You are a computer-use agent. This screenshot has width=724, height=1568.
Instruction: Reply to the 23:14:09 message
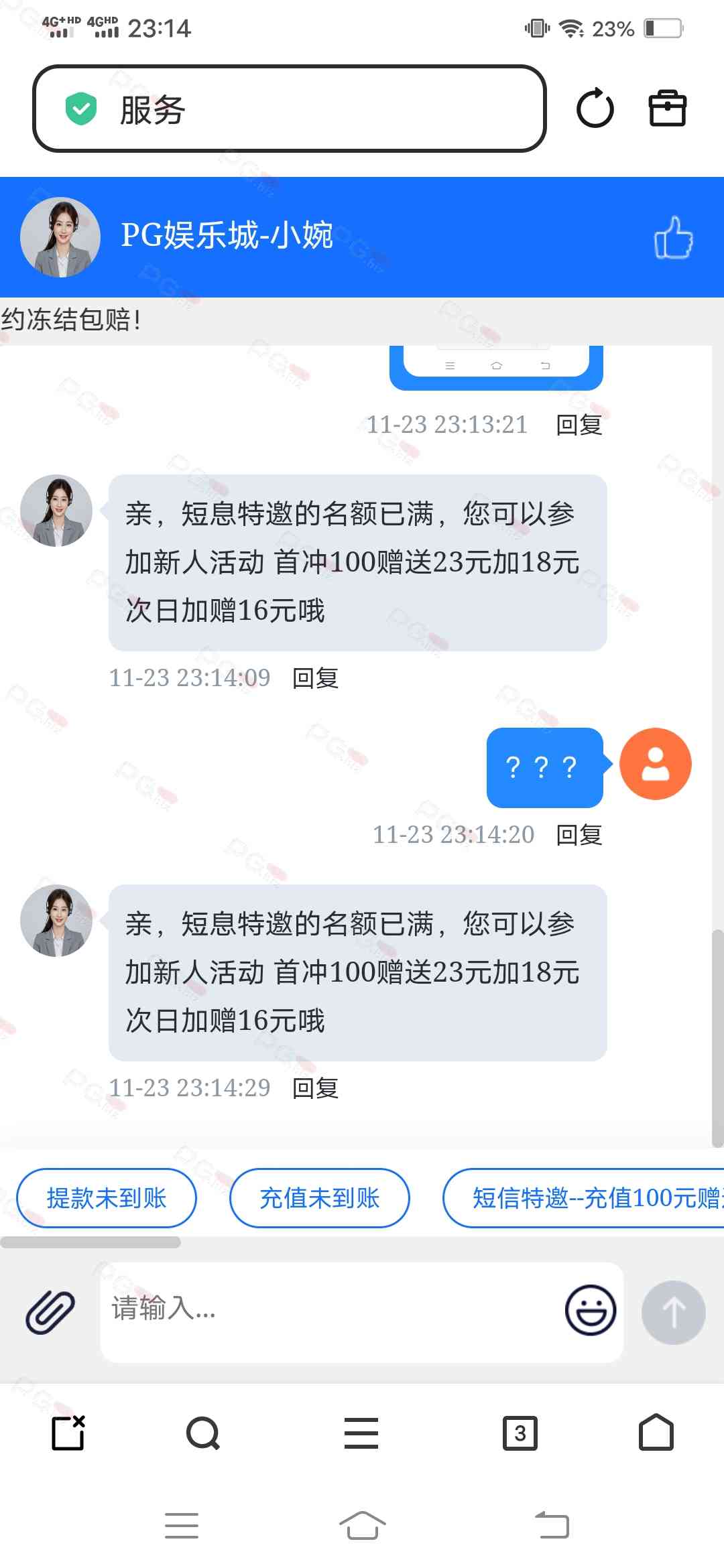315,678
